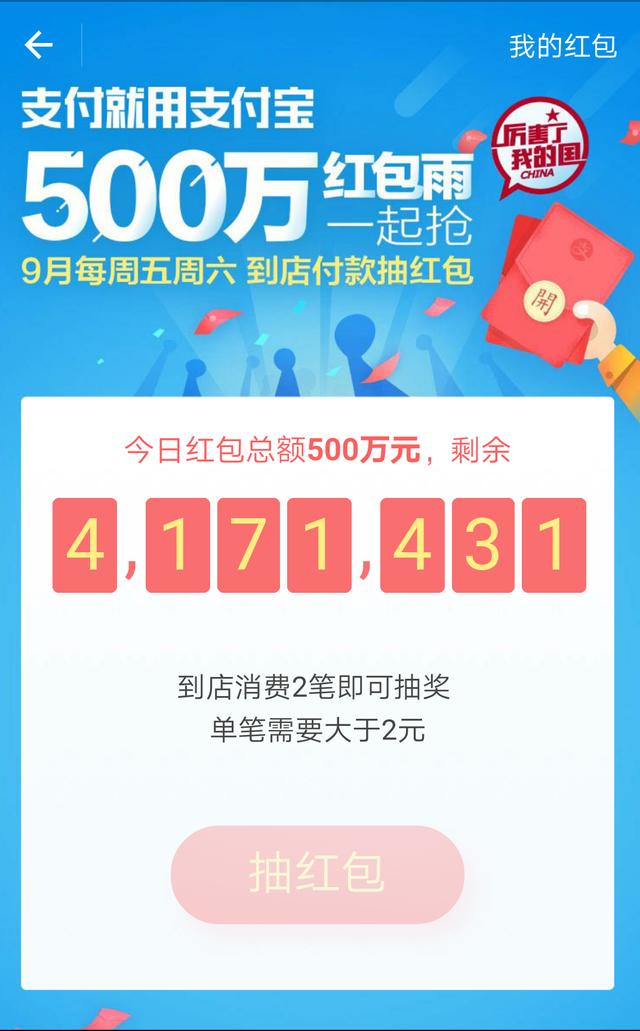Go back using the top-left arrow
Screen dimensions: 640x1031
click(38, 45)
